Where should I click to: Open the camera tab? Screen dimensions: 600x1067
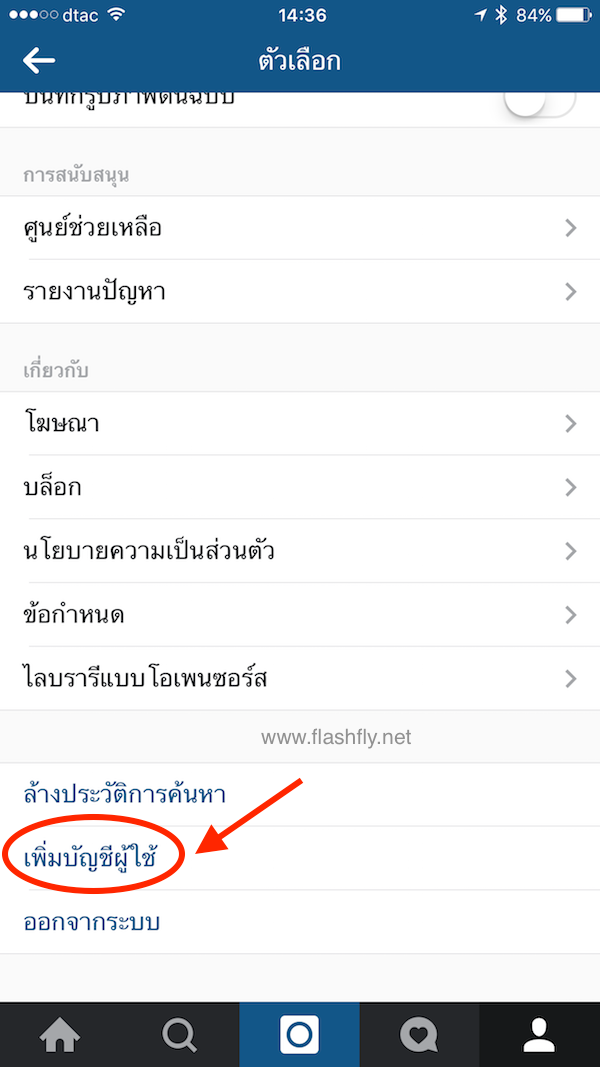click(x=299, y=1035)
